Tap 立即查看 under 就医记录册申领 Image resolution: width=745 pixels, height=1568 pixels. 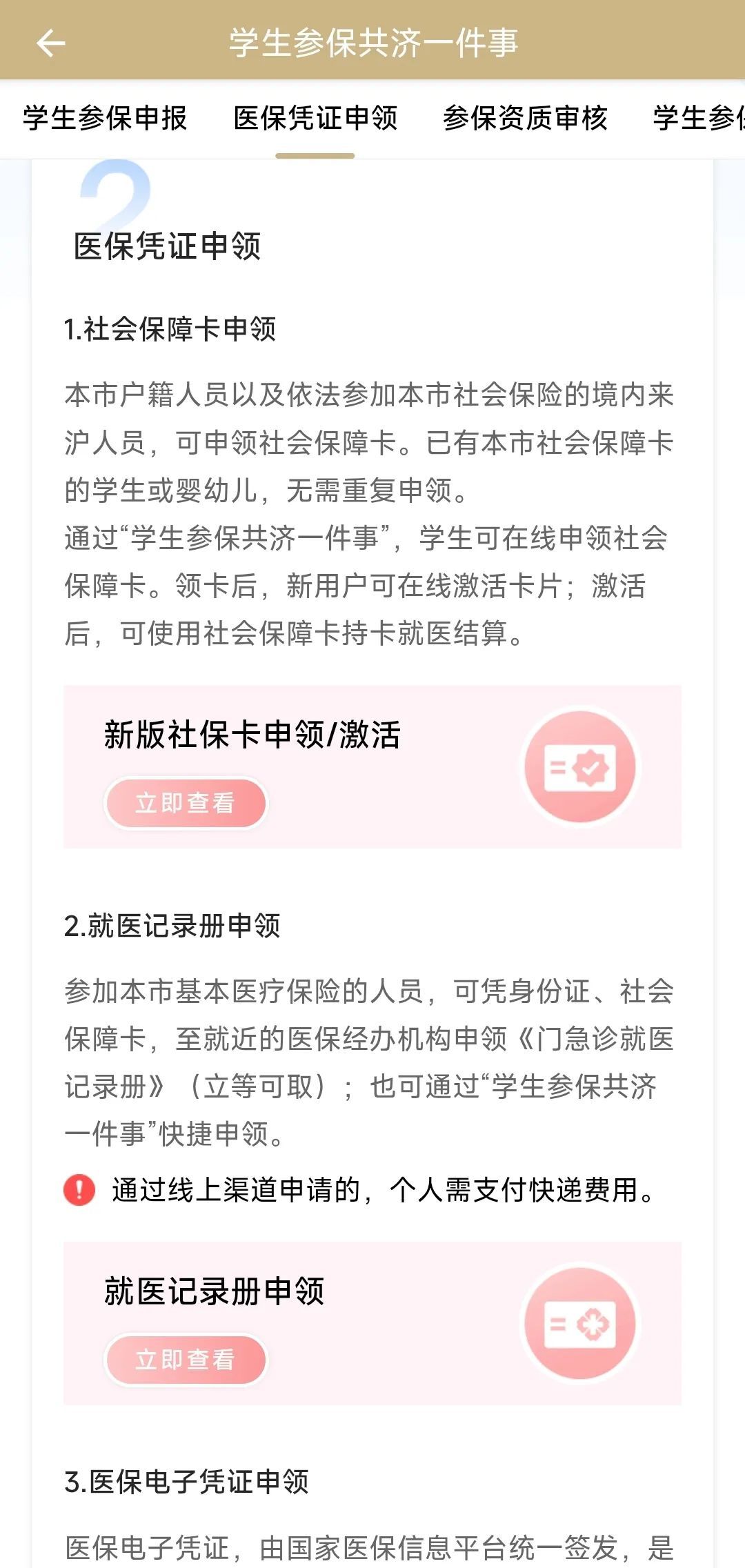pos(185,1360)
